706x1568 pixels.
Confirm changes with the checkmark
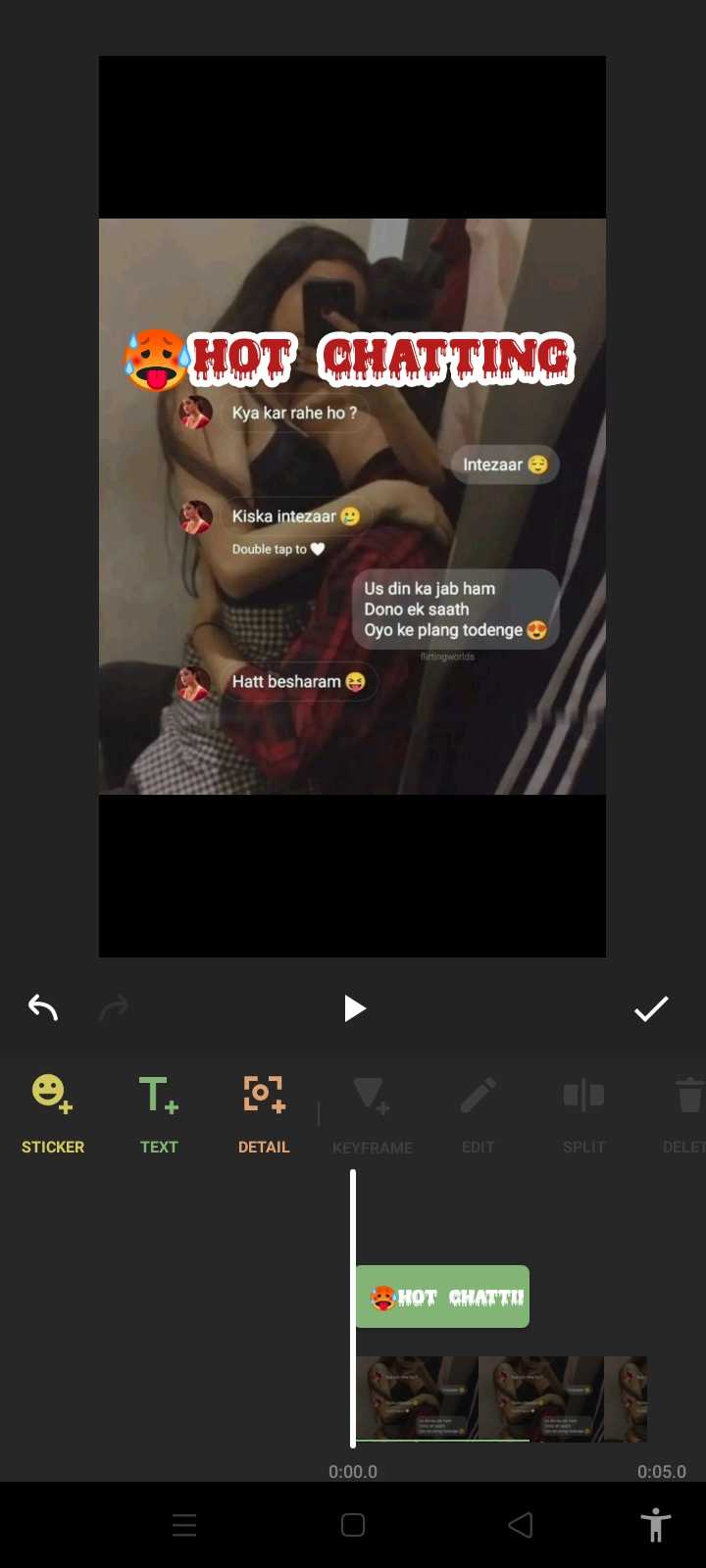651,1008
